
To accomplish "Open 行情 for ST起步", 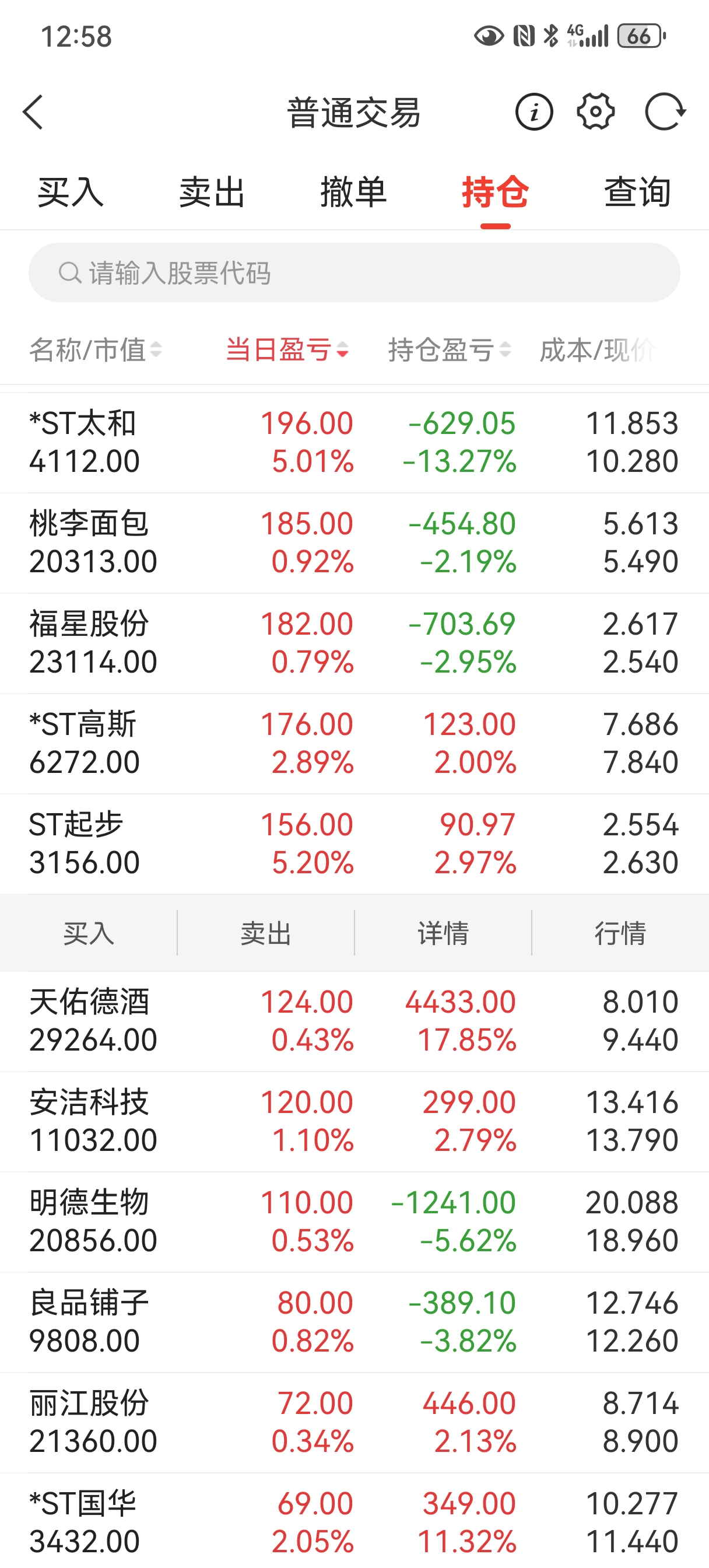I will (x=620, y=933).
